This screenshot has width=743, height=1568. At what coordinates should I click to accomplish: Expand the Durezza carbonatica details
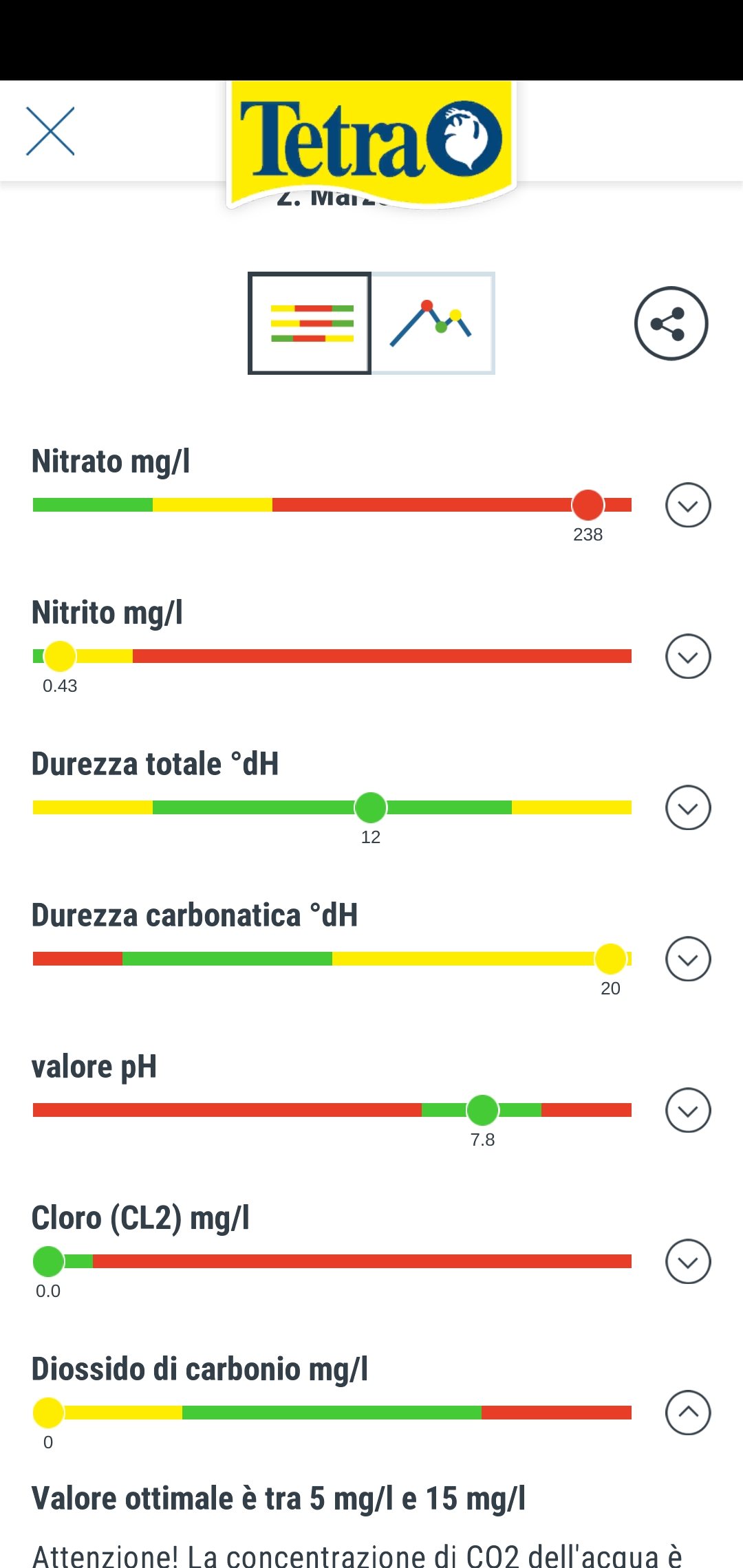[688, 959]
